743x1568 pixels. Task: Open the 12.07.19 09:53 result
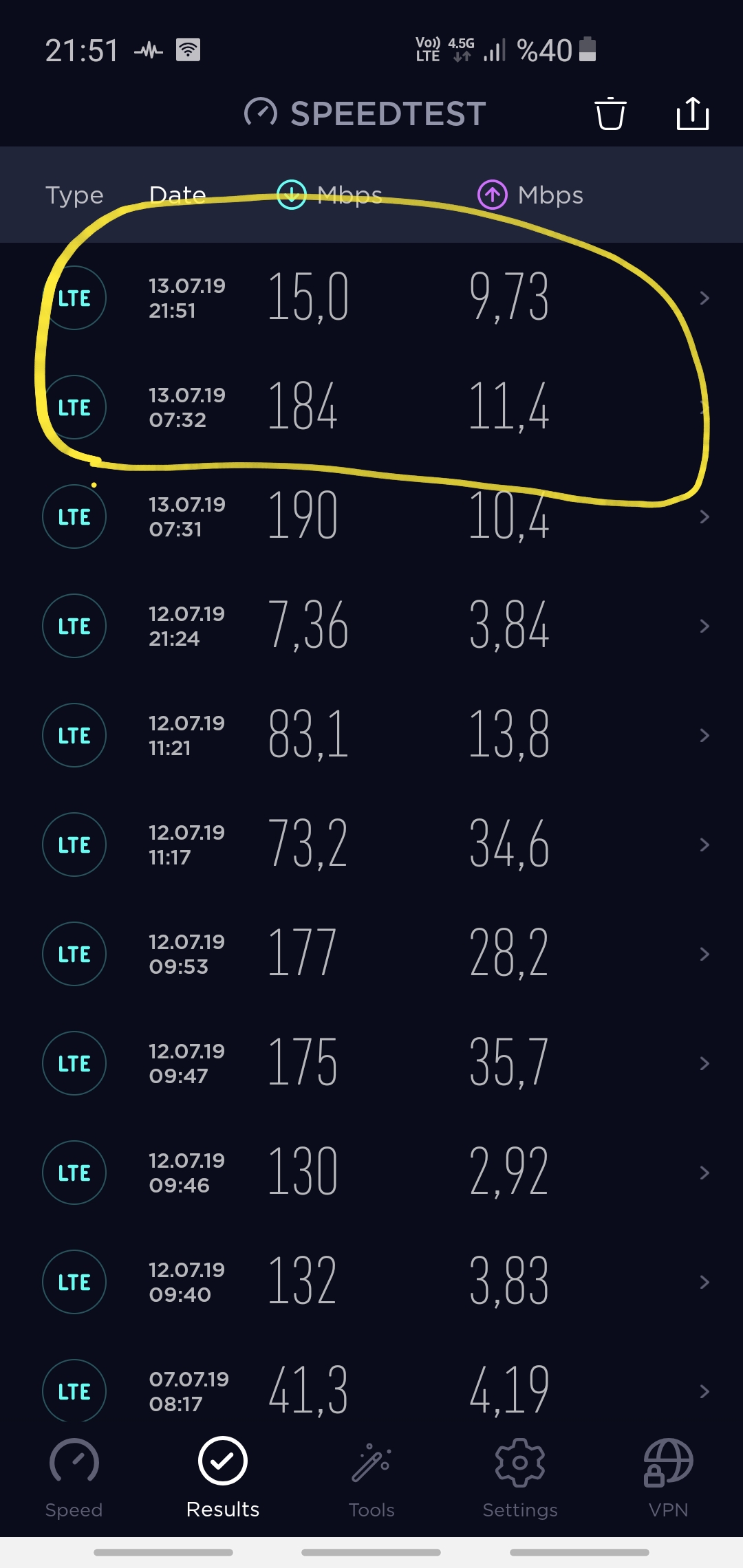pos(371,954)
